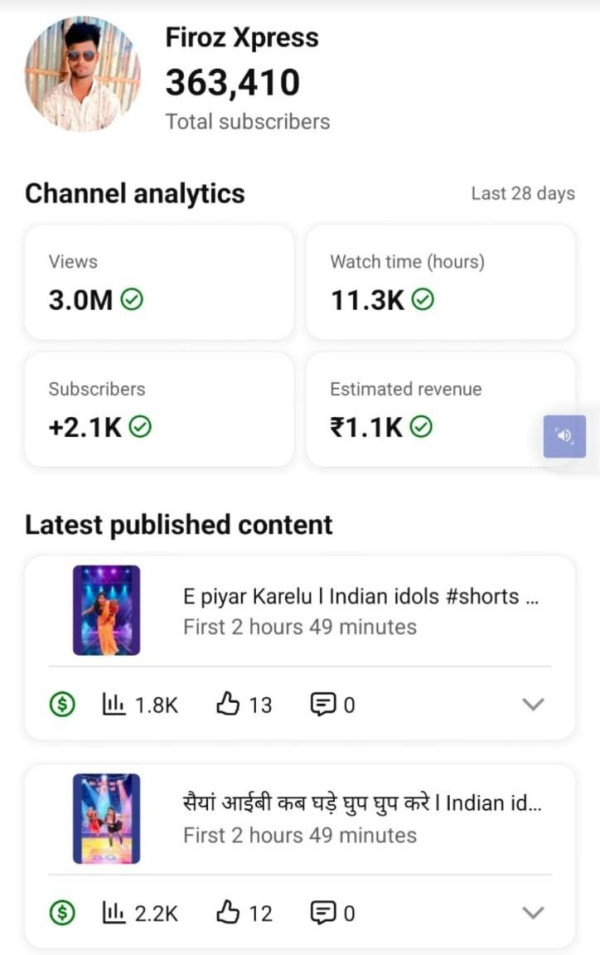Image resolution: width=600 pixels, height=955 pixels.
Task: Expand stats for 'सैयां आईबी कब घड़े' video
Action: coord(534,912)
